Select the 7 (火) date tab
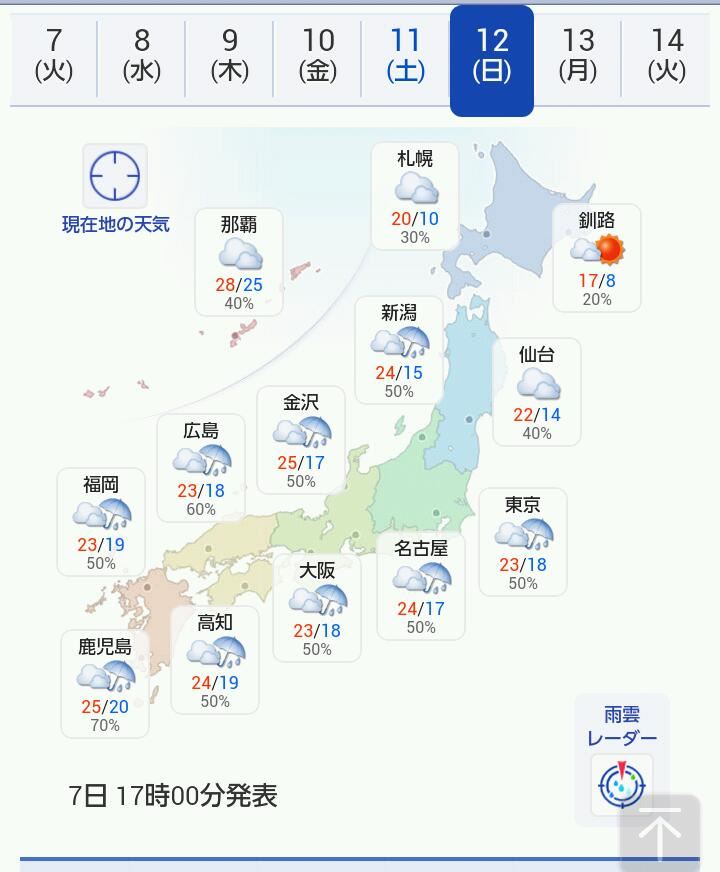 click(54, 55)
